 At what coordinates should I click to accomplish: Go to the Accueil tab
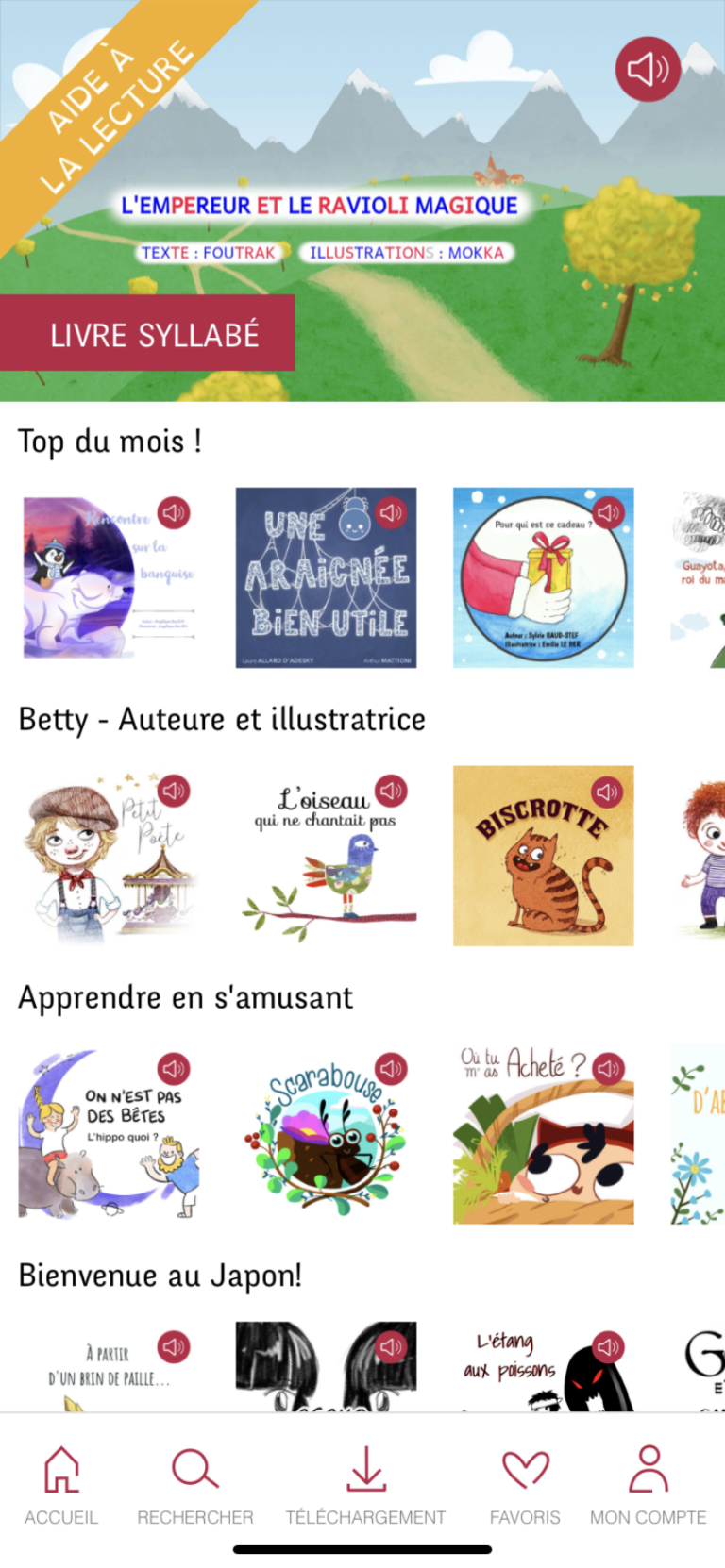pos(61,1485)
